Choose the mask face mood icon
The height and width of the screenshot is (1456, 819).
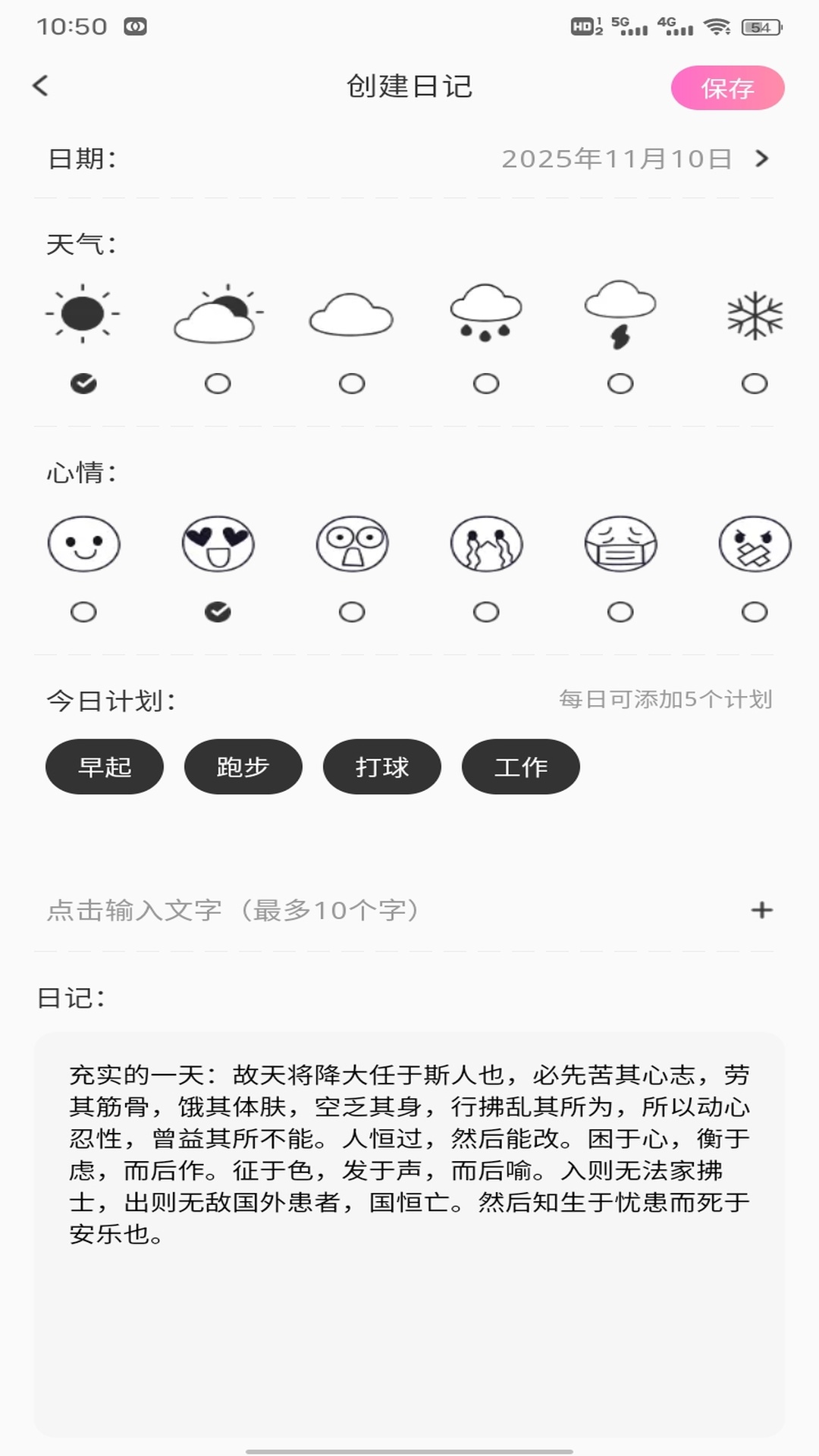click(x=619, y=543)
